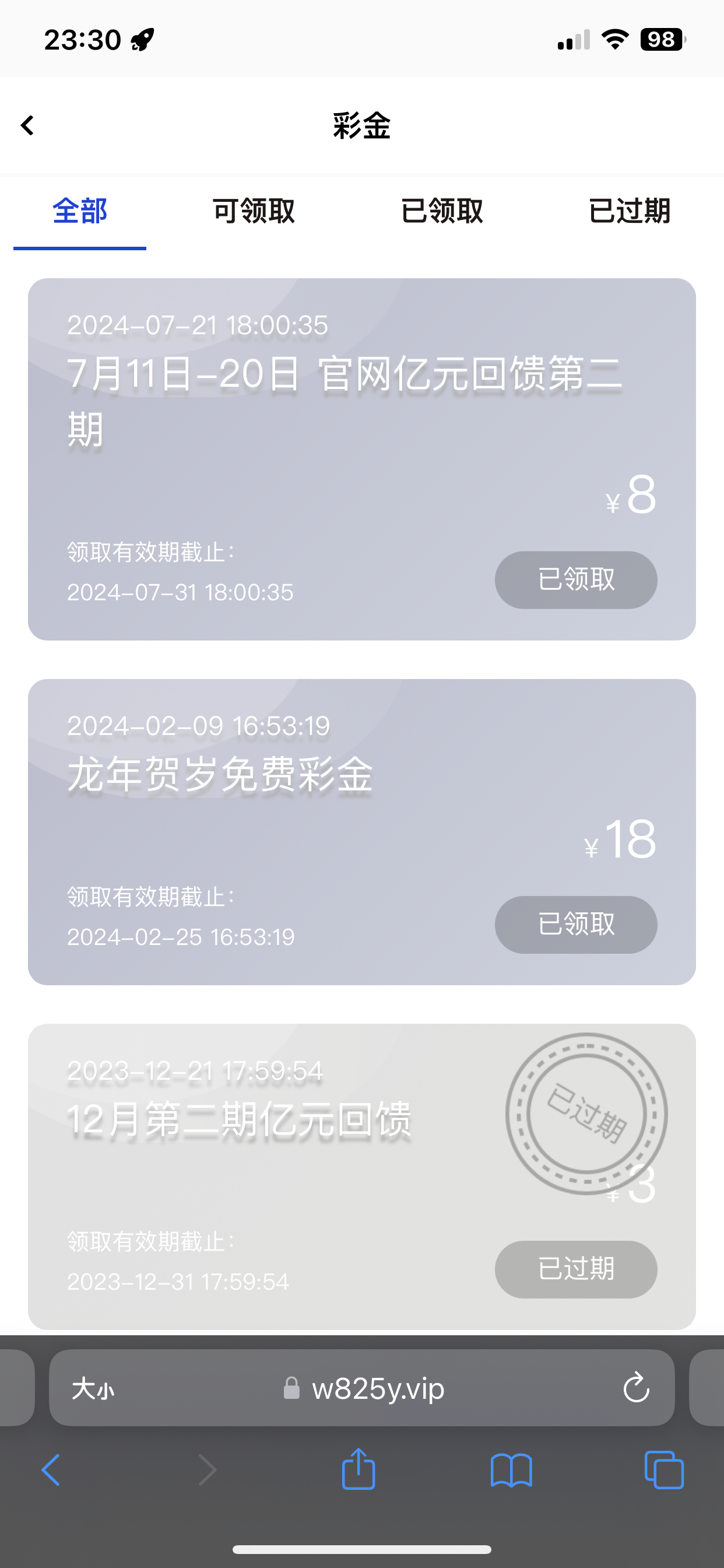The width and height of the screenshot is (724, 1568).
Task: Open the 已过期 tab
Action: pyautogui.click(x=629, y=212)
